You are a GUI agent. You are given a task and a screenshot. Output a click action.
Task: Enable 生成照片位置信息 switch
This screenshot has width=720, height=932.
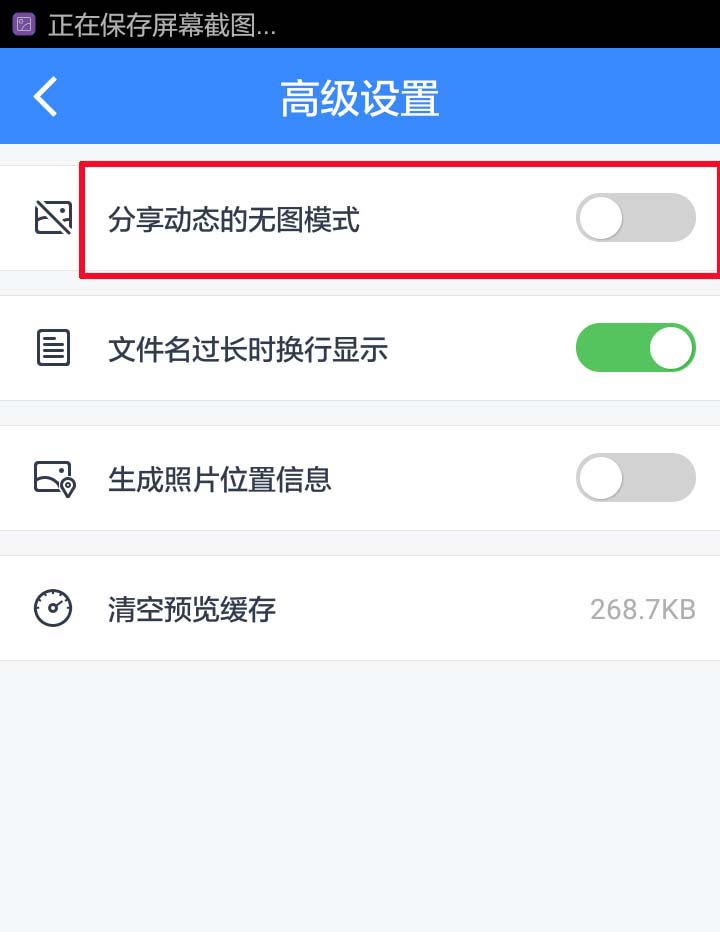(x=635, y=478)
